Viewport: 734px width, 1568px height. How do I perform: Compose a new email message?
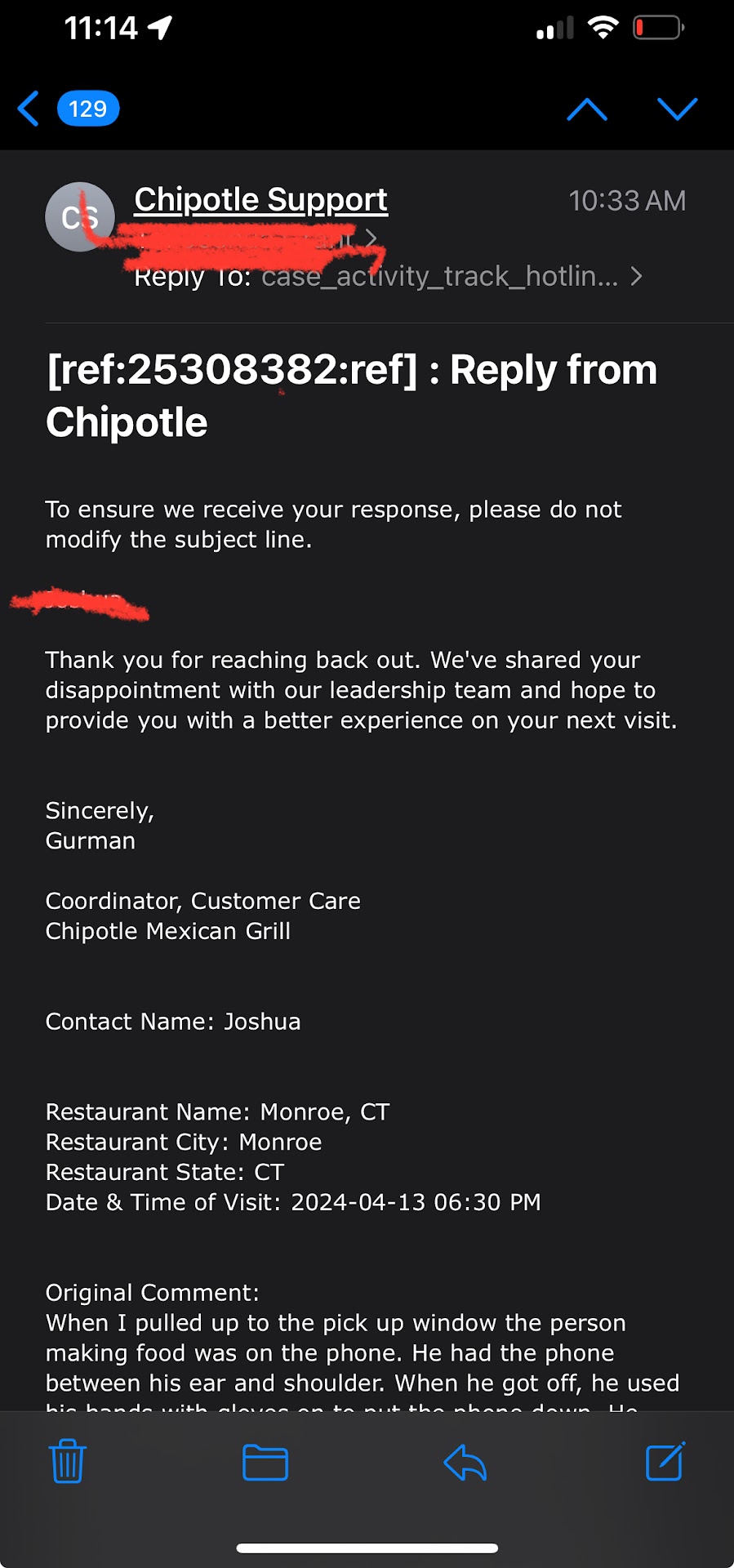665,1461
